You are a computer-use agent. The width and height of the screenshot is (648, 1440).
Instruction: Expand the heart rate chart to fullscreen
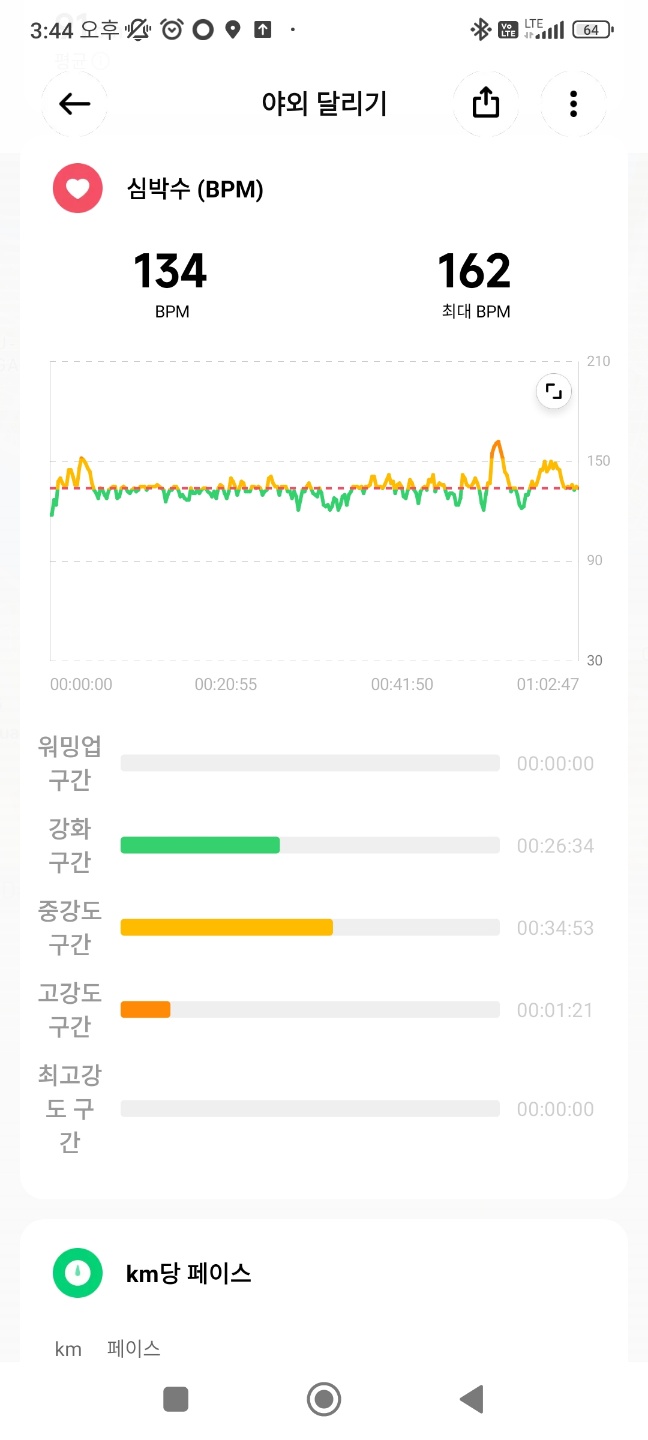(x=554, y=392)
